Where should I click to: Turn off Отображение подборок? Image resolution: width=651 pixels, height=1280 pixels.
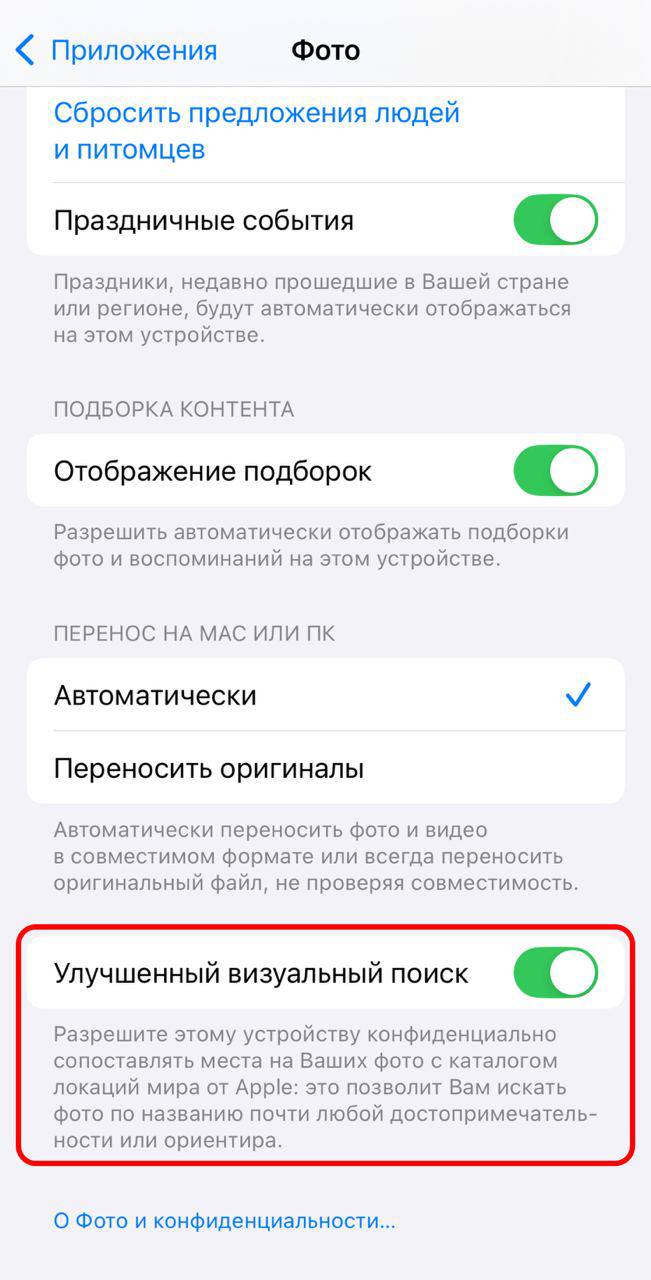coord(555,471)
